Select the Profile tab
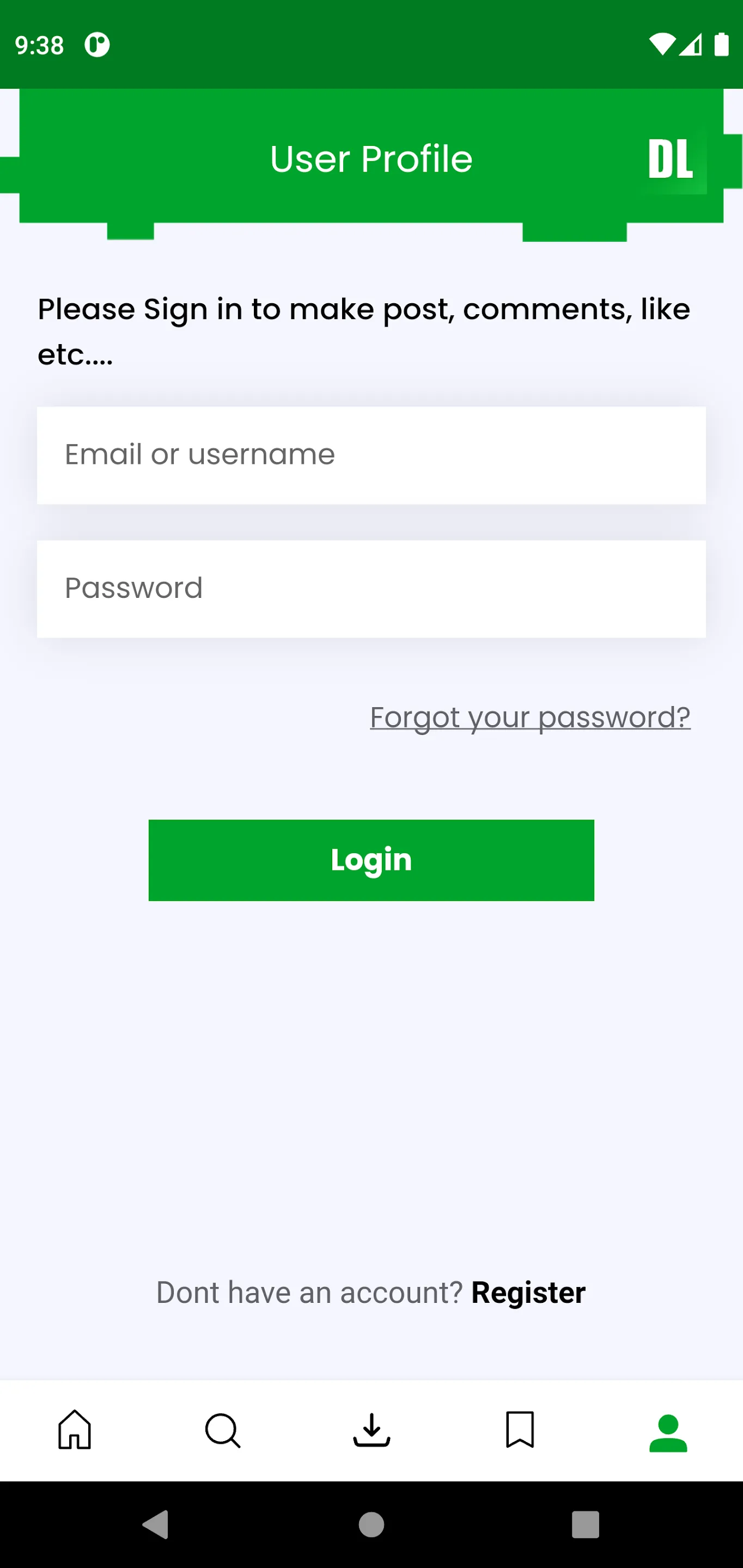743x1568 pixels. point(668,1431)
